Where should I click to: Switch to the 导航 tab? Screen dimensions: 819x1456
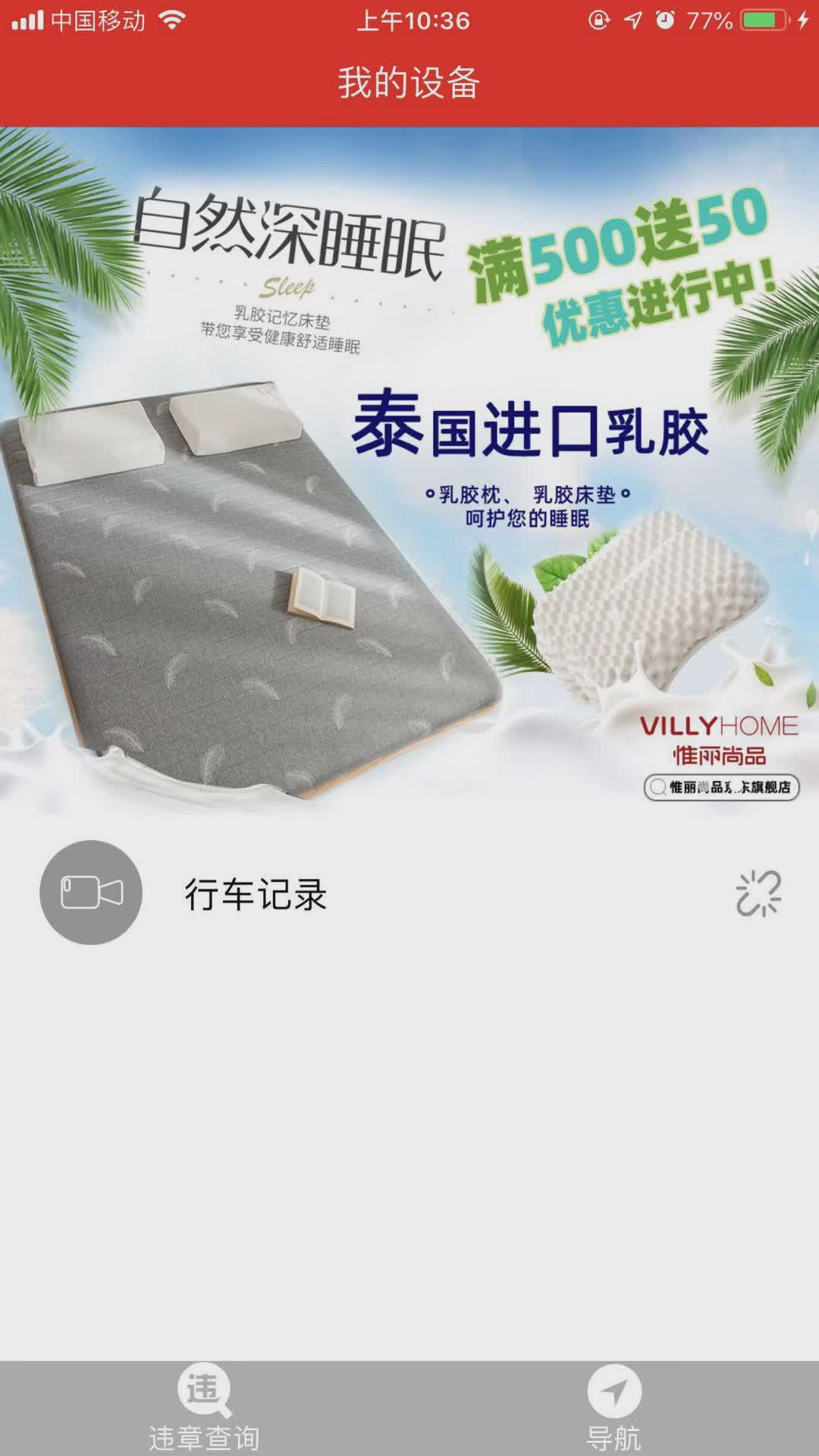[613, 1408]
